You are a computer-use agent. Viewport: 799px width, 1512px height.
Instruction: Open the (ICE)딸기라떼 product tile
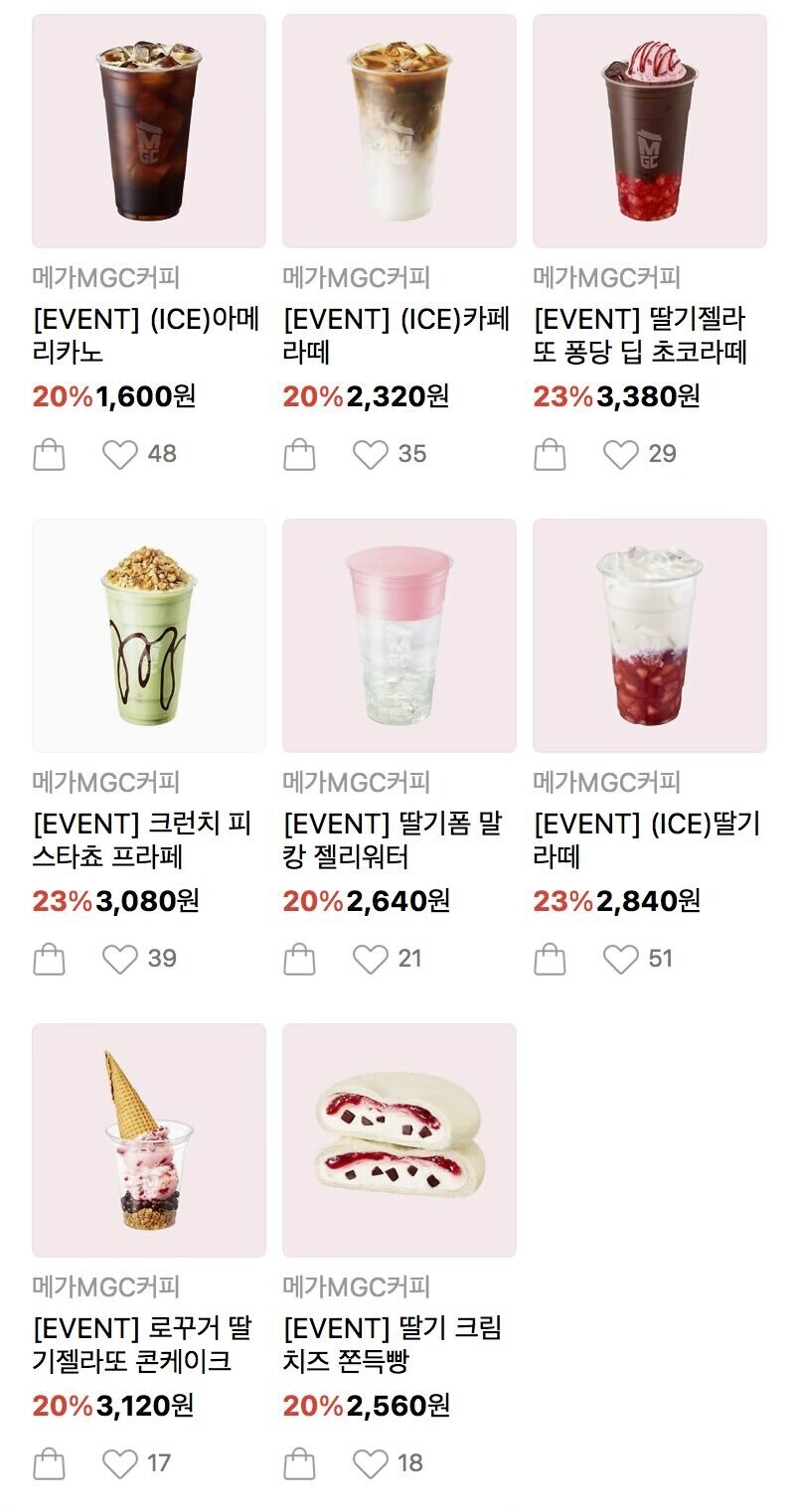650,636
